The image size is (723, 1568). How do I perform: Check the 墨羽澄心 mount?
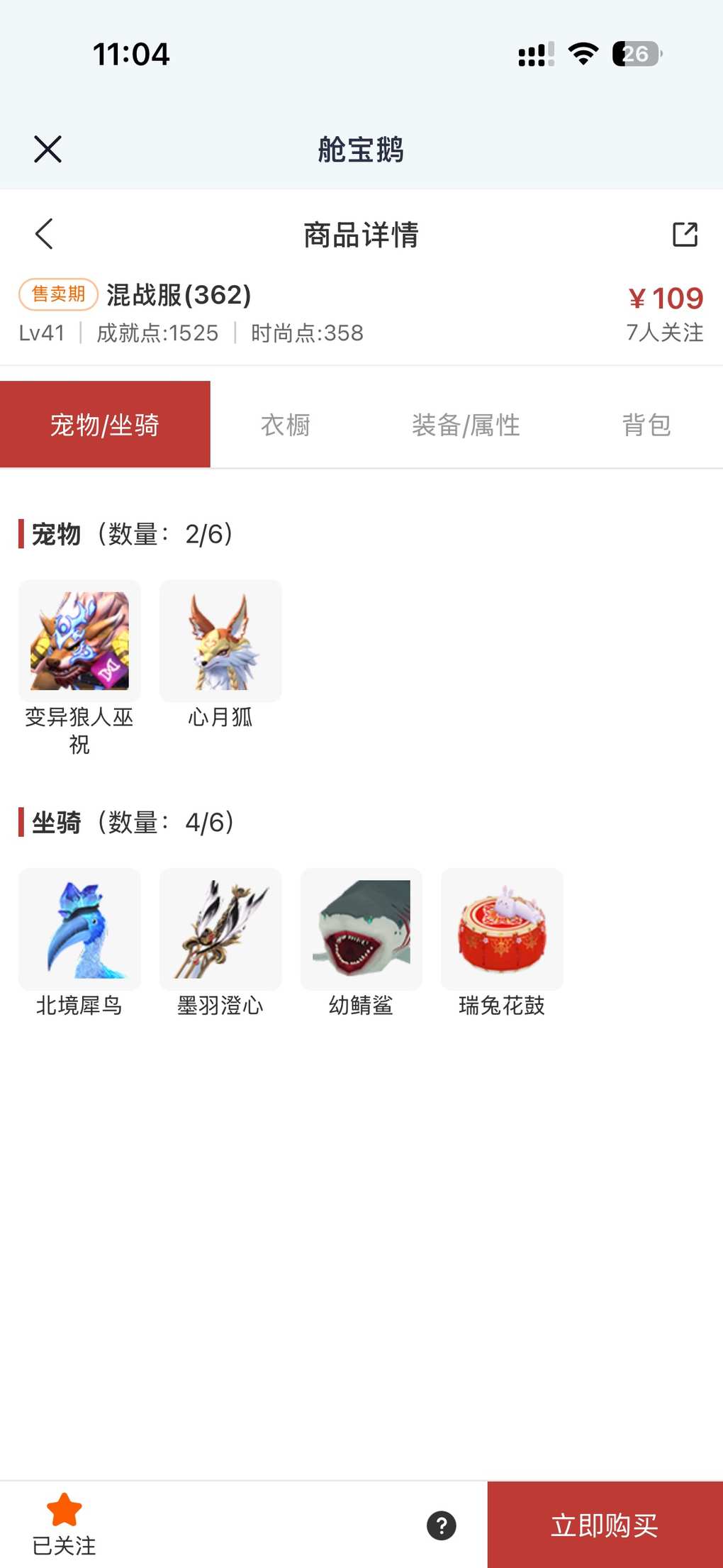click(x=220, y=929)
